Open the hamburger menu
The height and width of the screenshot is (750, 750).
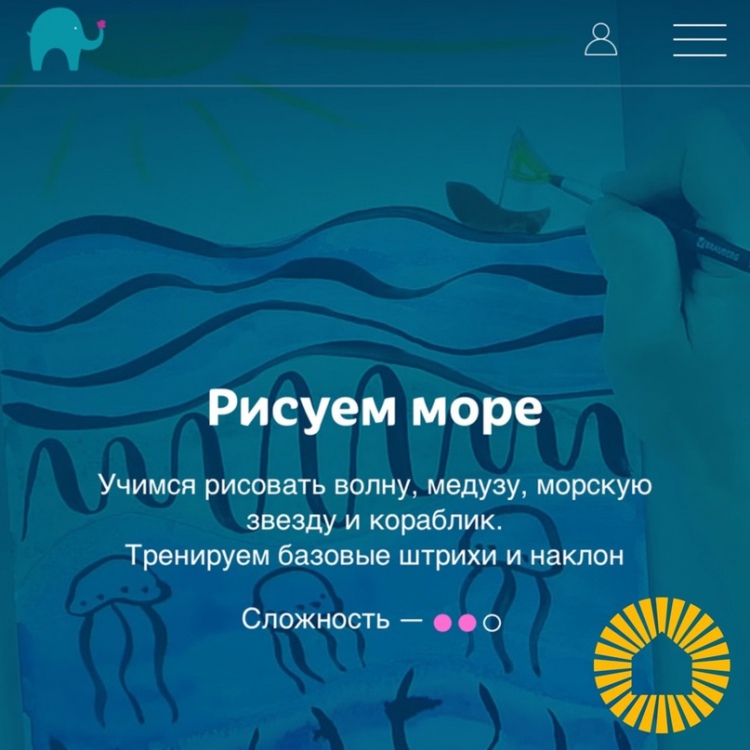pyautogui.click(x=699, y=39)
